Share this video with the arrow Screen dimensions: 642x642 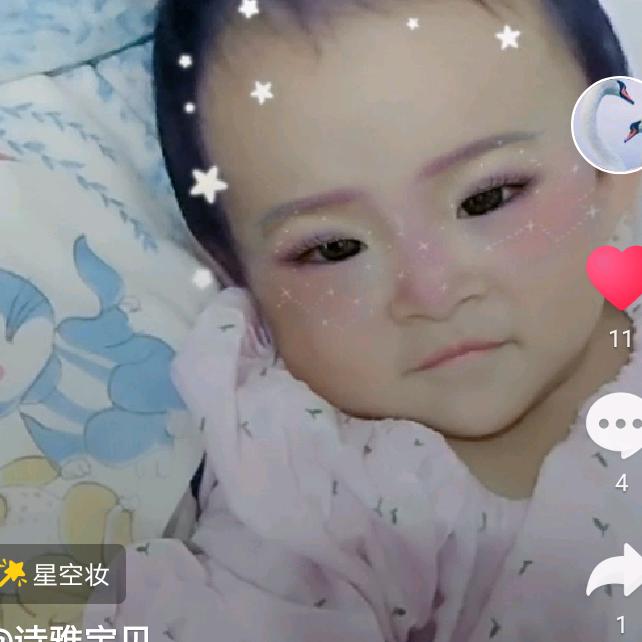(x=615, y=570)
